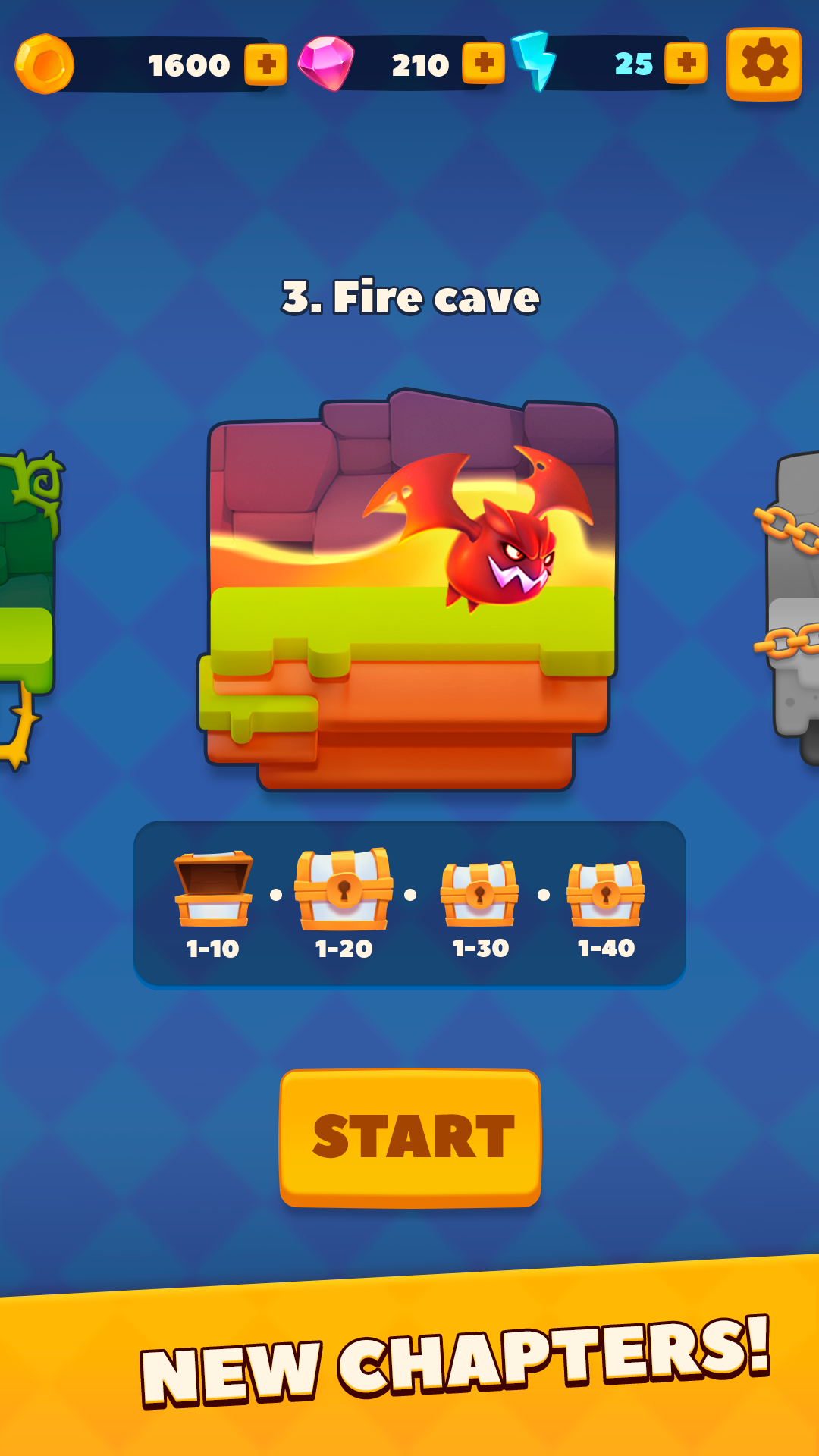Select the 1-40 locked chest

[606, 893]
